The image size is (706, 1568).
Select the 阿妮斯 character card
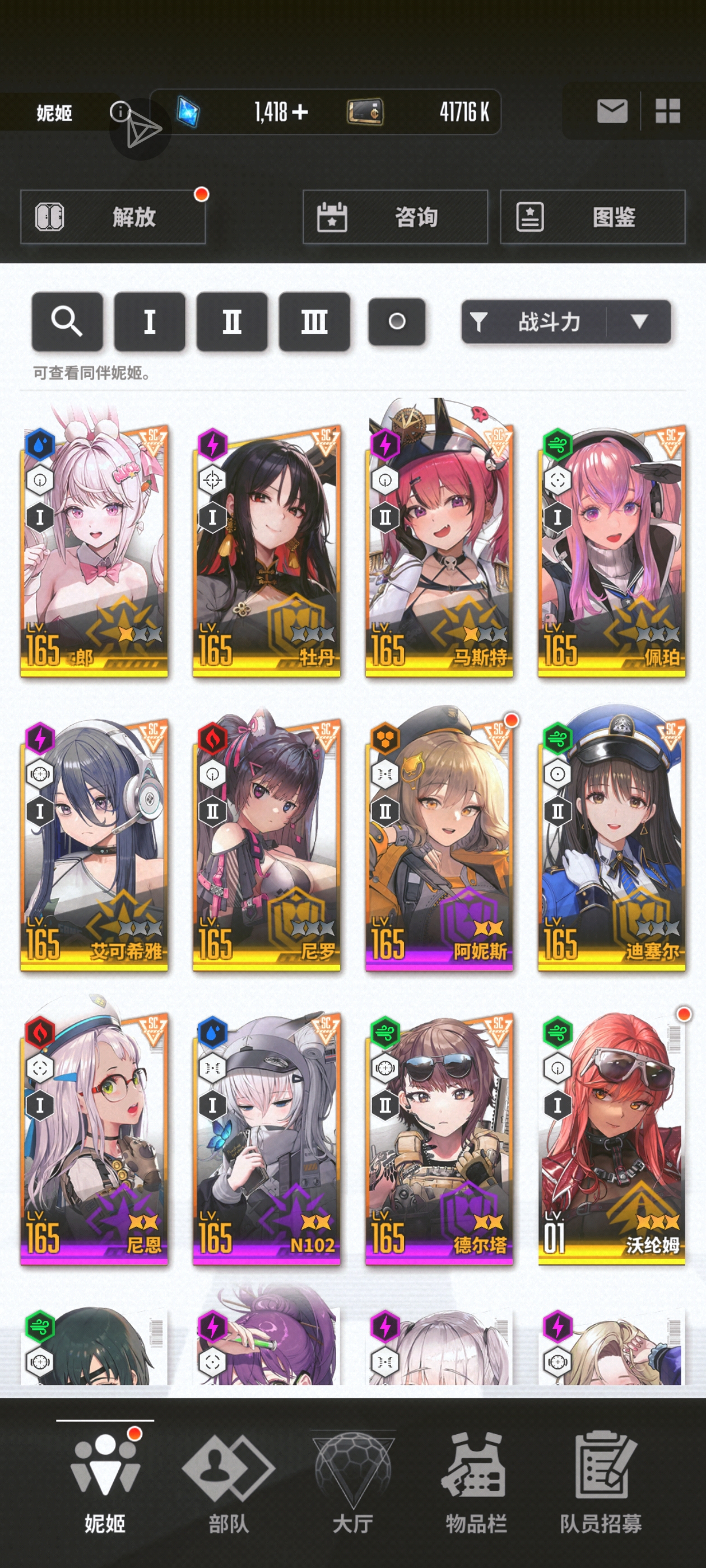pos(439,843)
